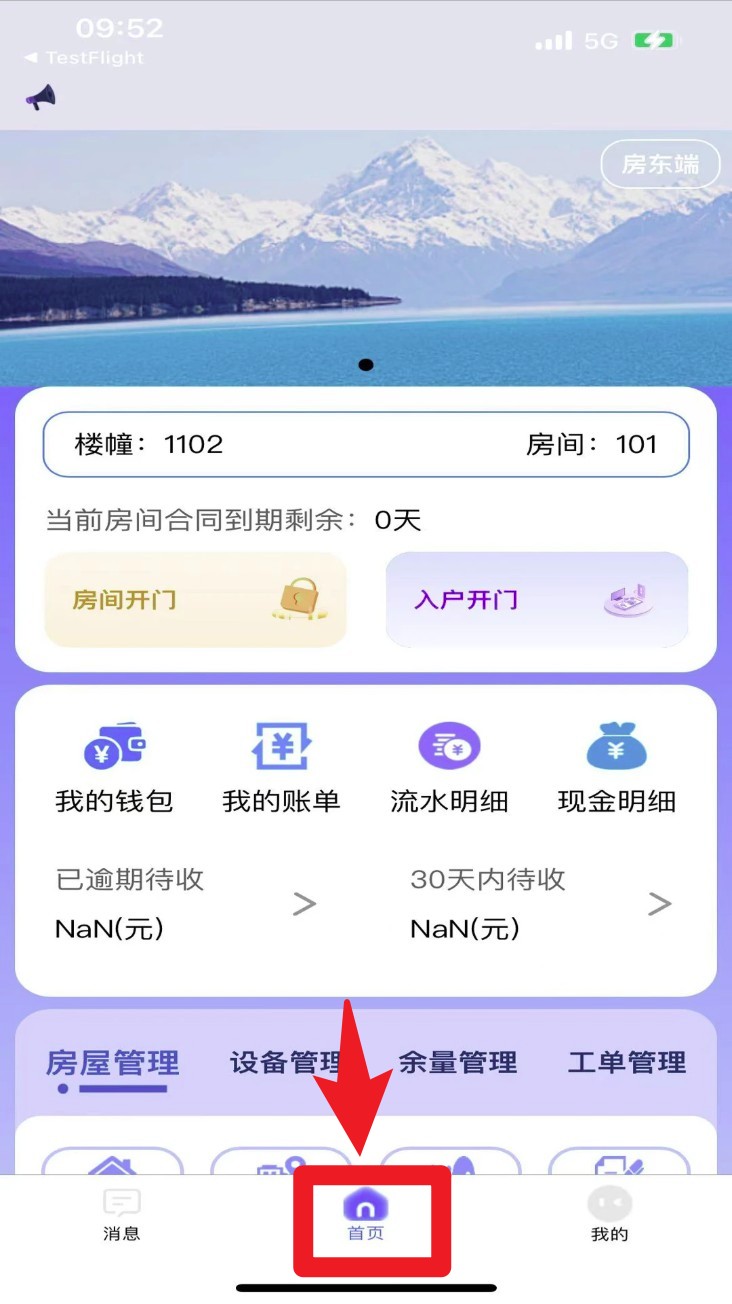Tap 入户开门 to unlock entrance
The height and width of the screenshot is (1304, 732).
point(537,599)
